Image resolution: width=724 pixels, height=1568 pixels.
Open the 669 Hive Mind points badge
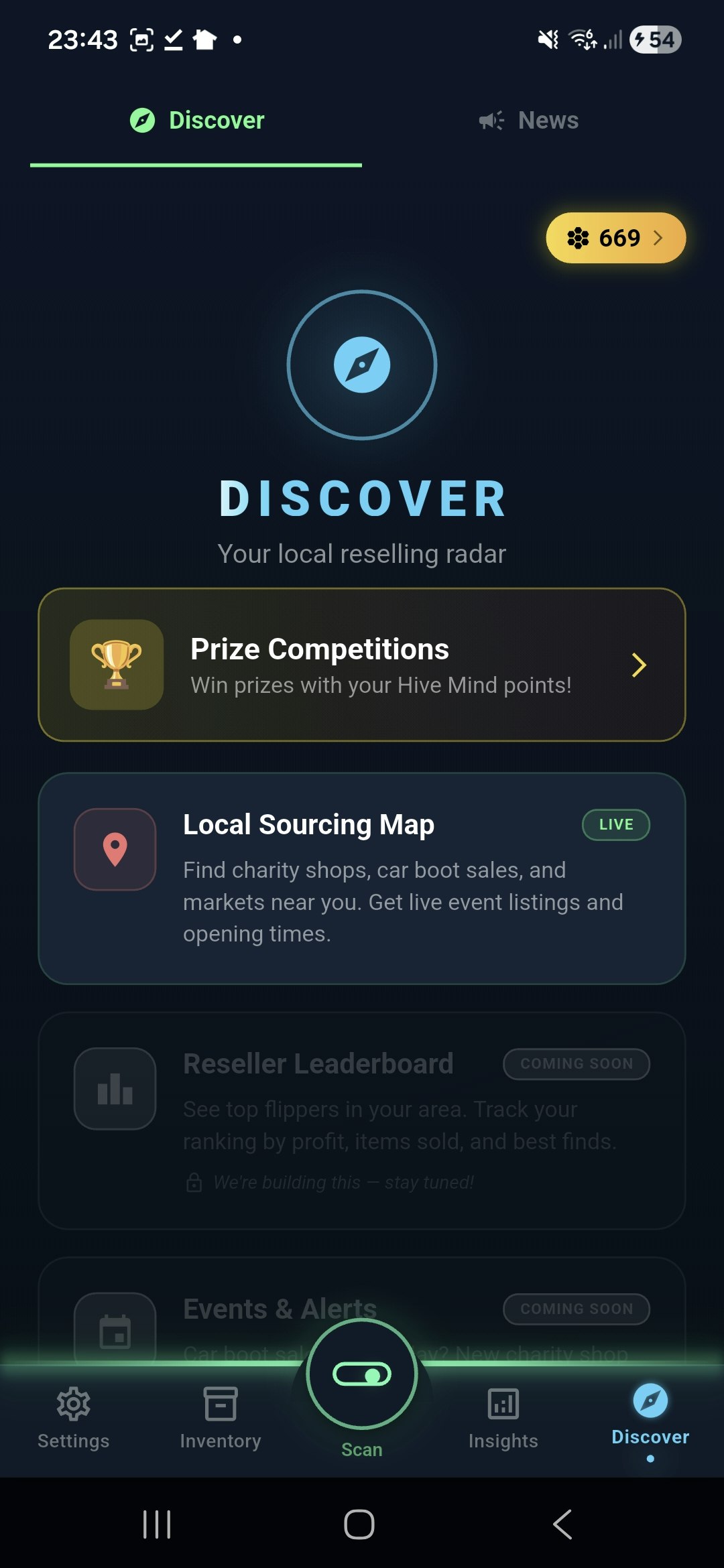click(x=615, y=238)
